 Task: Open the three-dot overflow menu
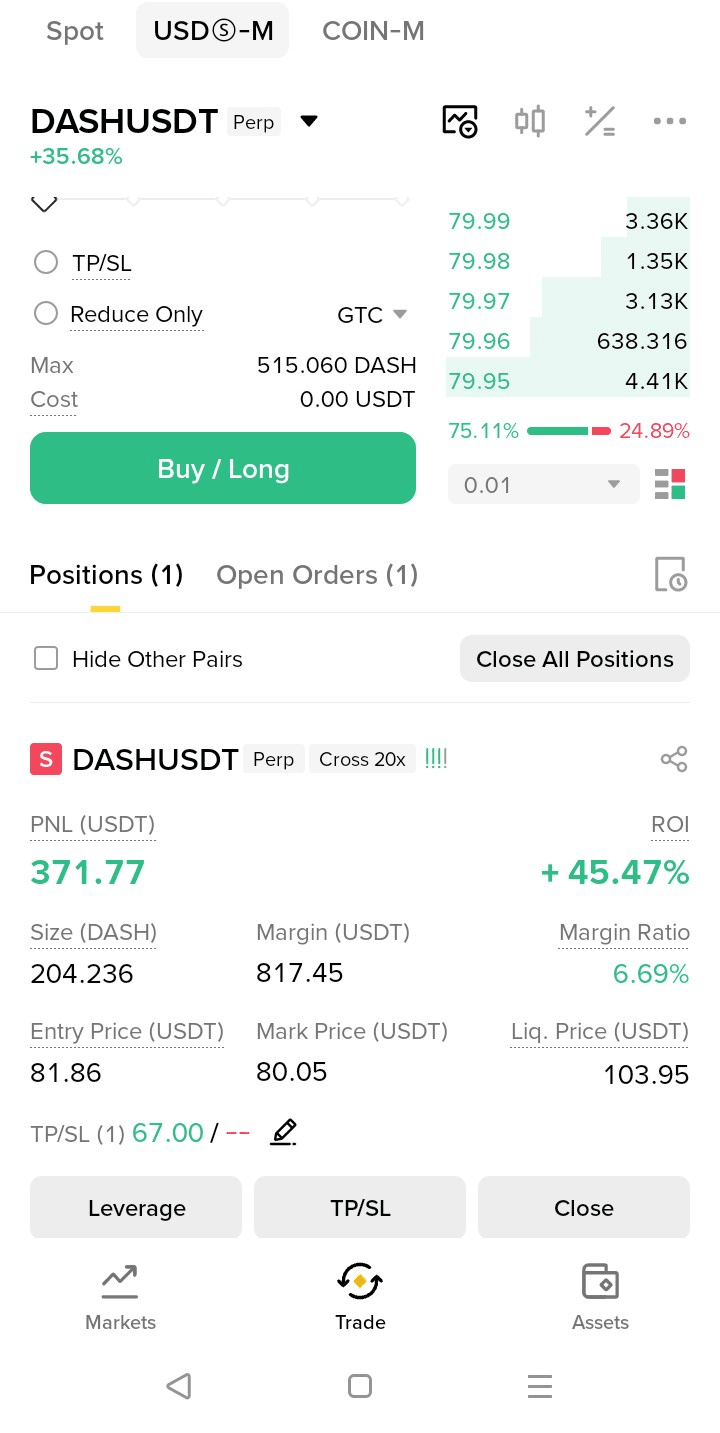point(669,121)
